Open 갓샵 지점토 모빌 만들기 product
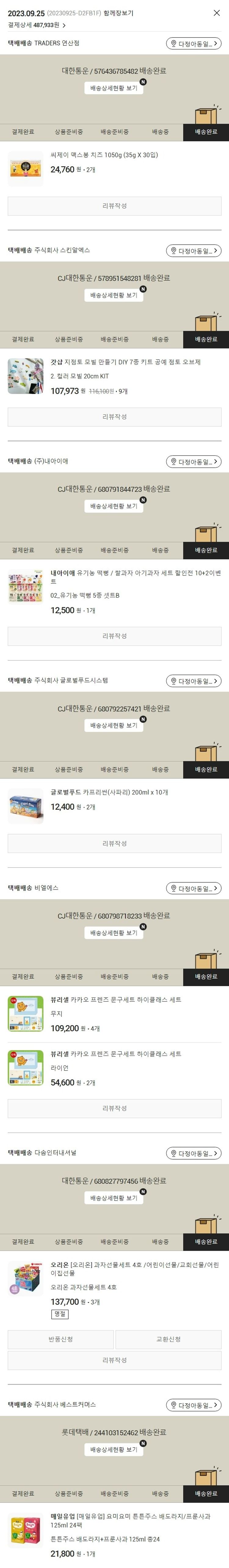229x1568 pixels. 125,362
